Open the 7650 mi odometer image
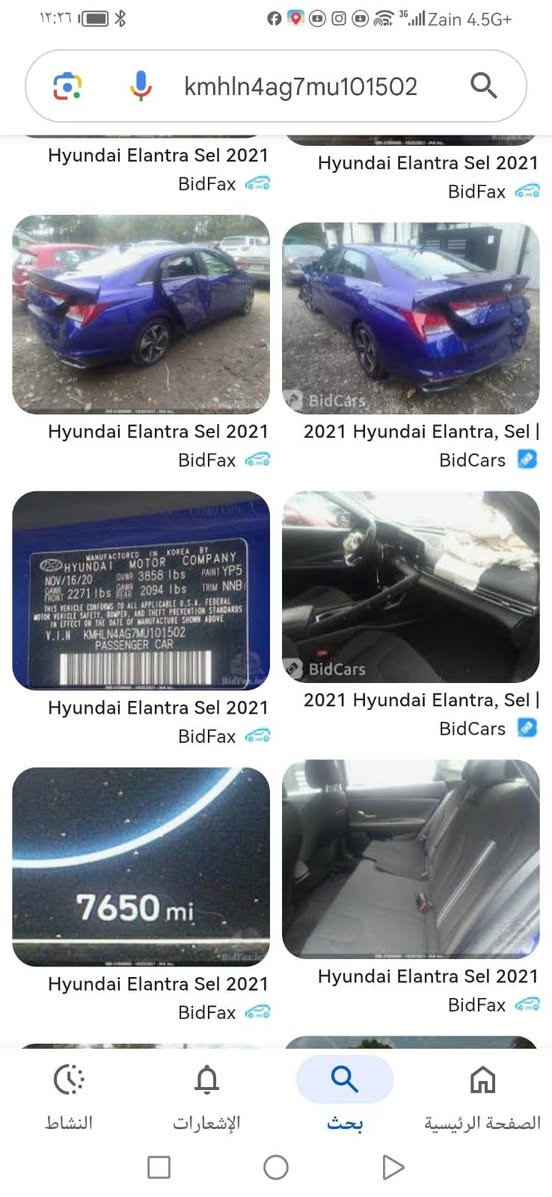The width and height of the screenshot is (552, 1197). tap(141, 866)
